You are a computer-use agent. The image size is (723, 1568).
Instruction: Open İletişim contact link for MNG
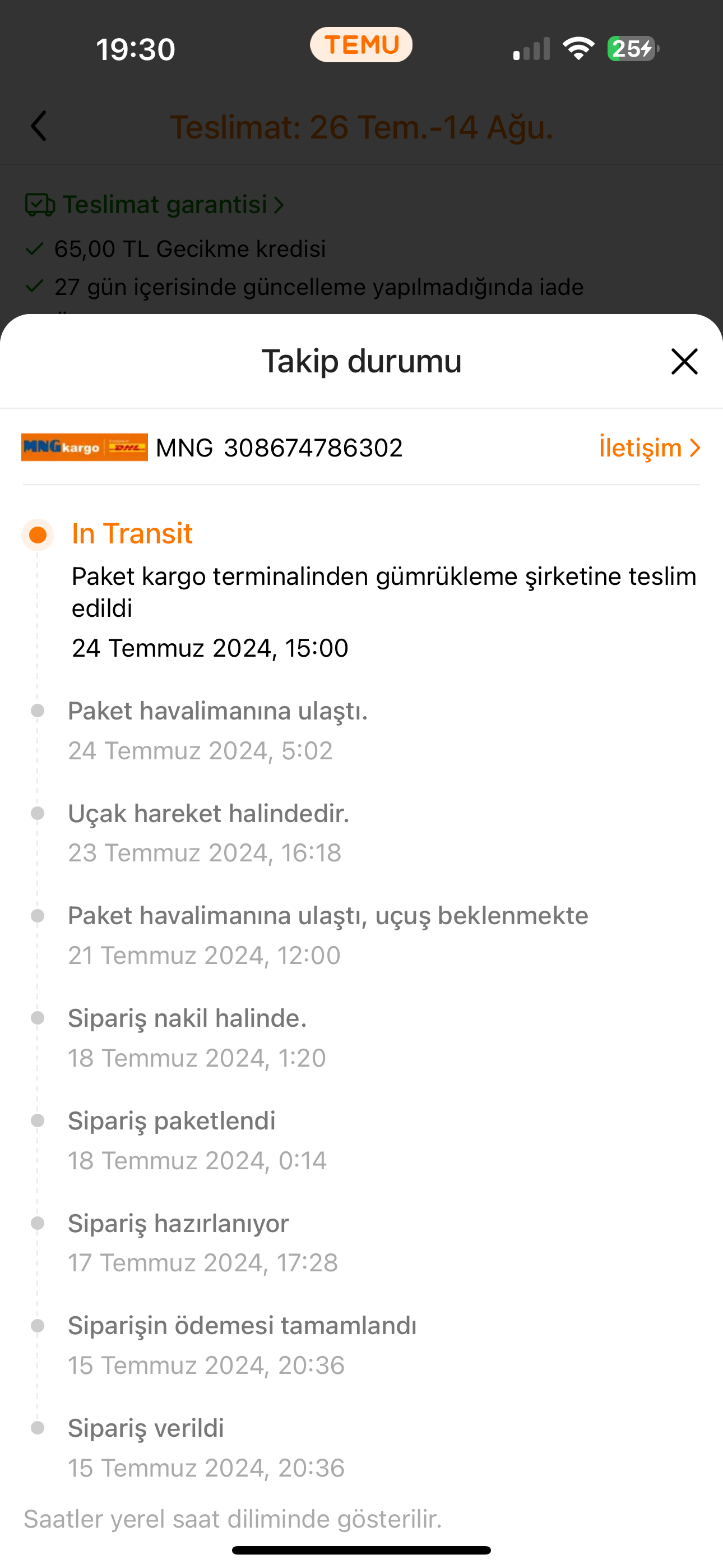pos(649,448)
